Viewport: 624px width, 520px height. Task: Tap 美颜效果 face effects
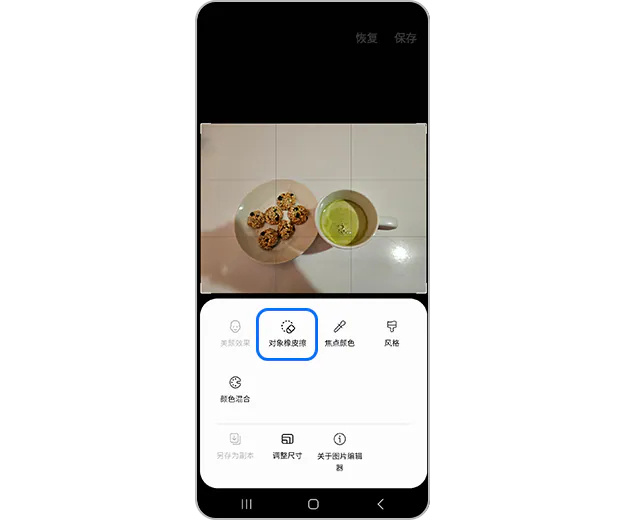235,334
